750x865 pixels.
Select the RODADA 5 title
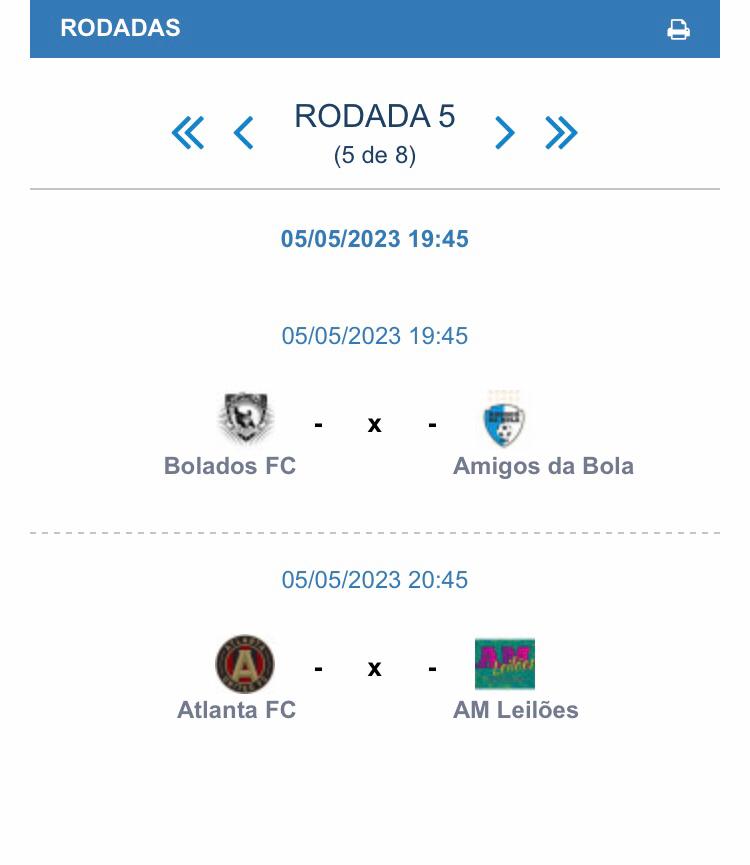coord(374,116)
